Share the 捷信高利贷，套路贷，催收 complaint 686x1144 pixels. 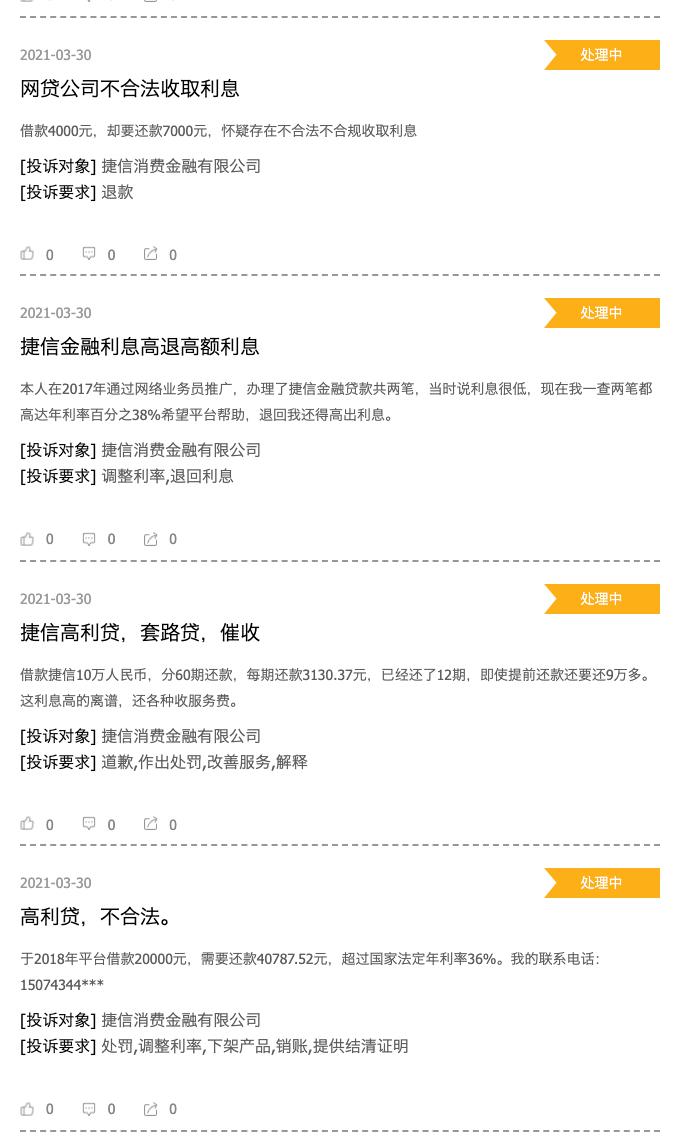pos(151,824)
